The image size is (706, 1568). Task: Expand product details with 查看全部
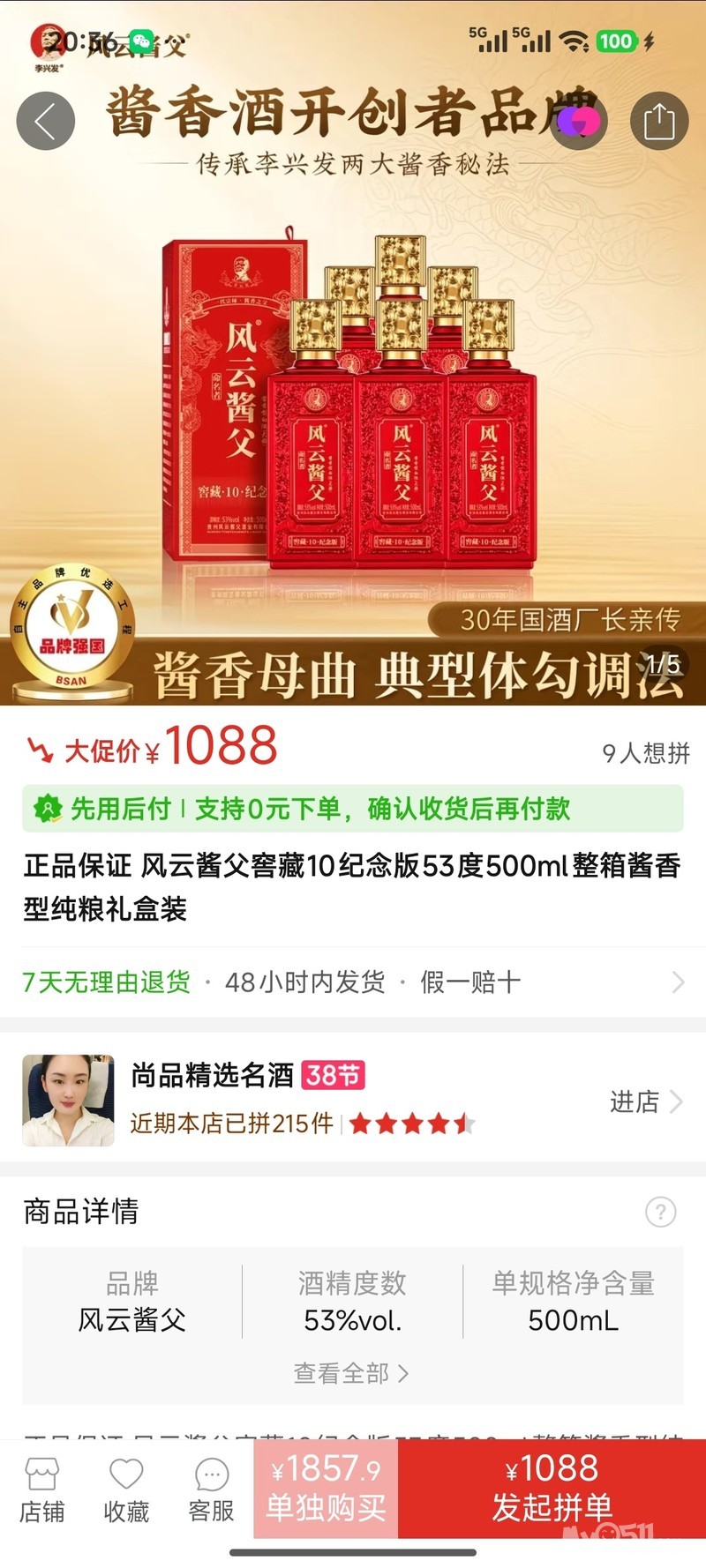[351, 1373]
